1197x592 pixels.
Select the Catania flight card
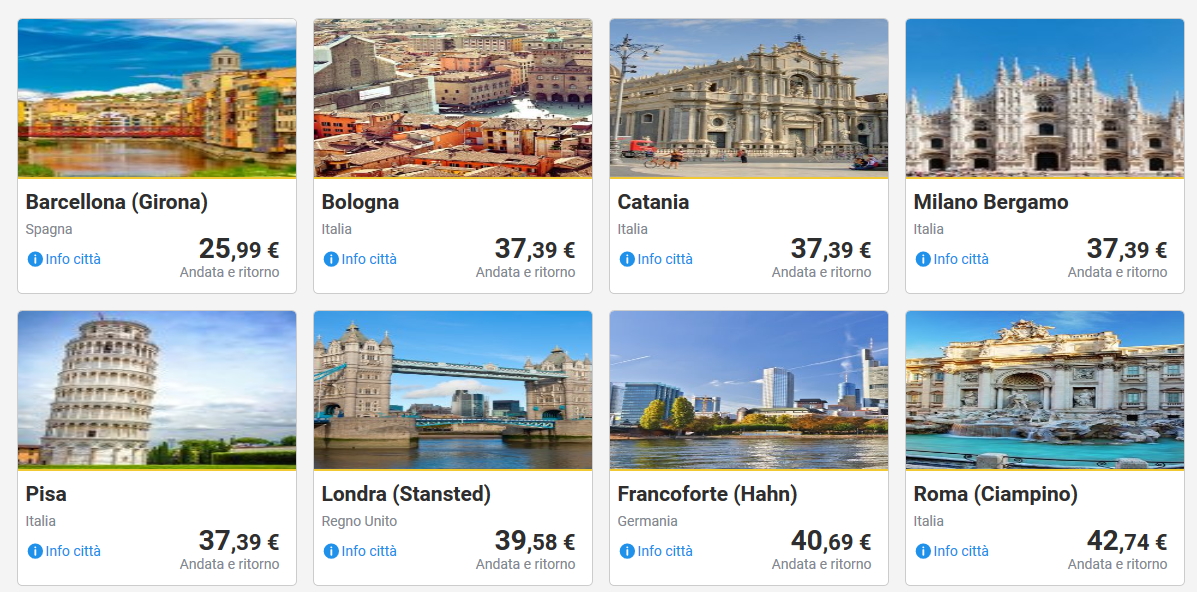pos(748,100)
